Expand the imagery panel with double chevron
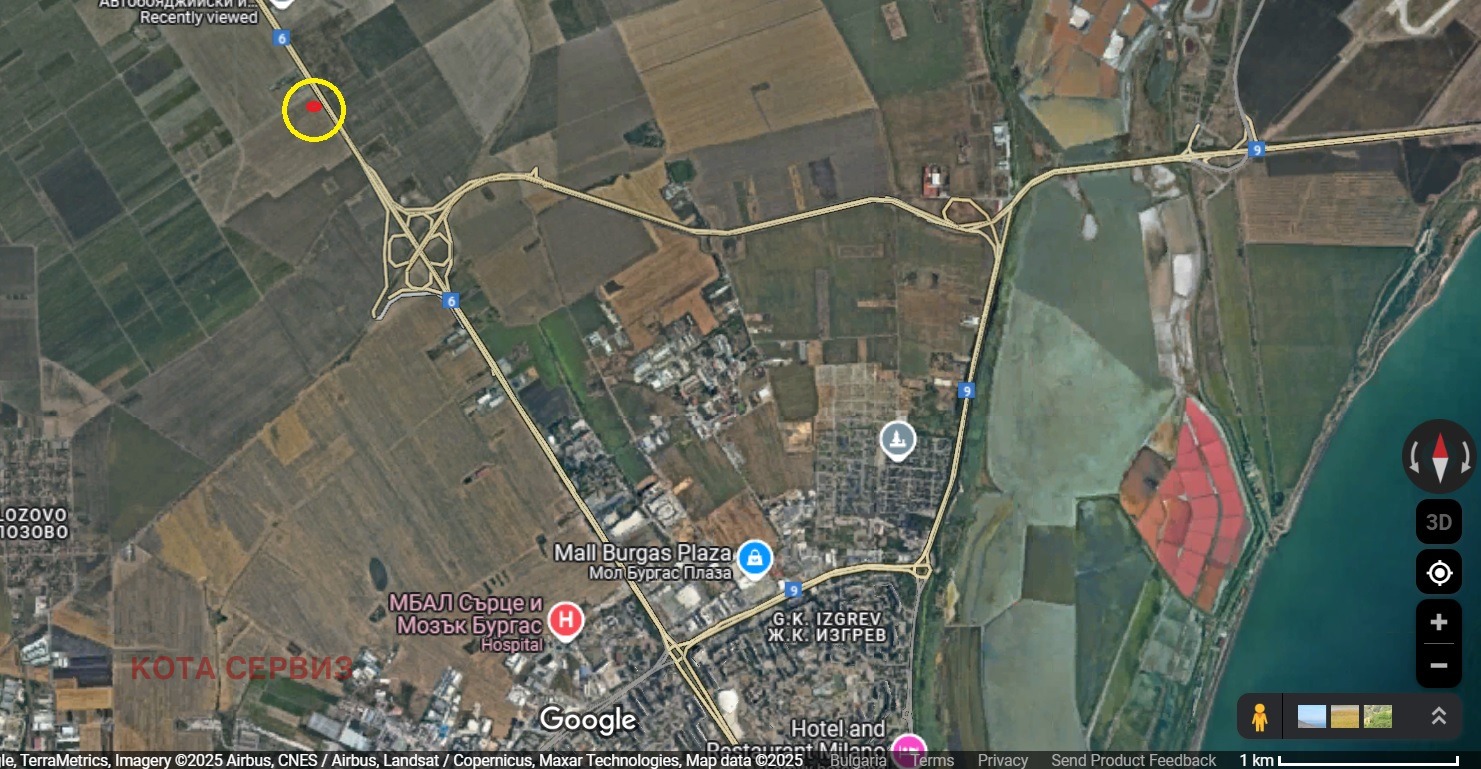Image resolution: width=1481 pixels, height=769 pixels. [x=1439, y=716]
